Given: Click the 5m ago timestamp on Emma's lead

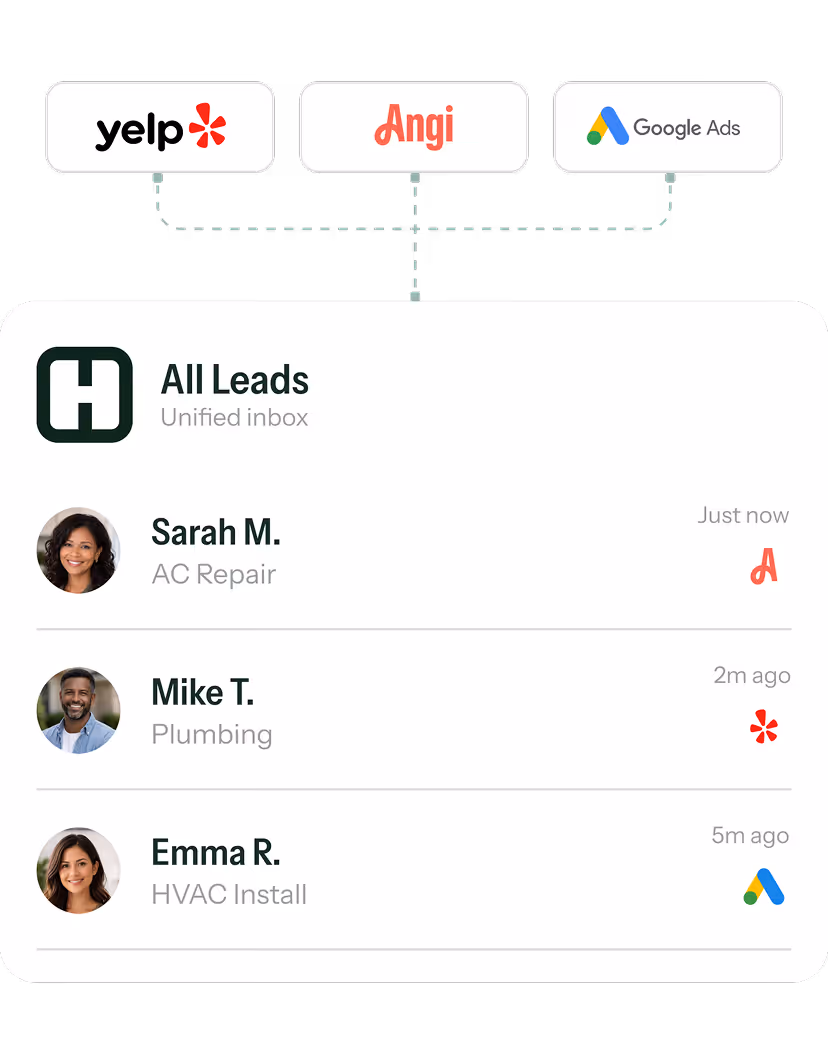Looking at the screenshot, I should tap(750, 835).
